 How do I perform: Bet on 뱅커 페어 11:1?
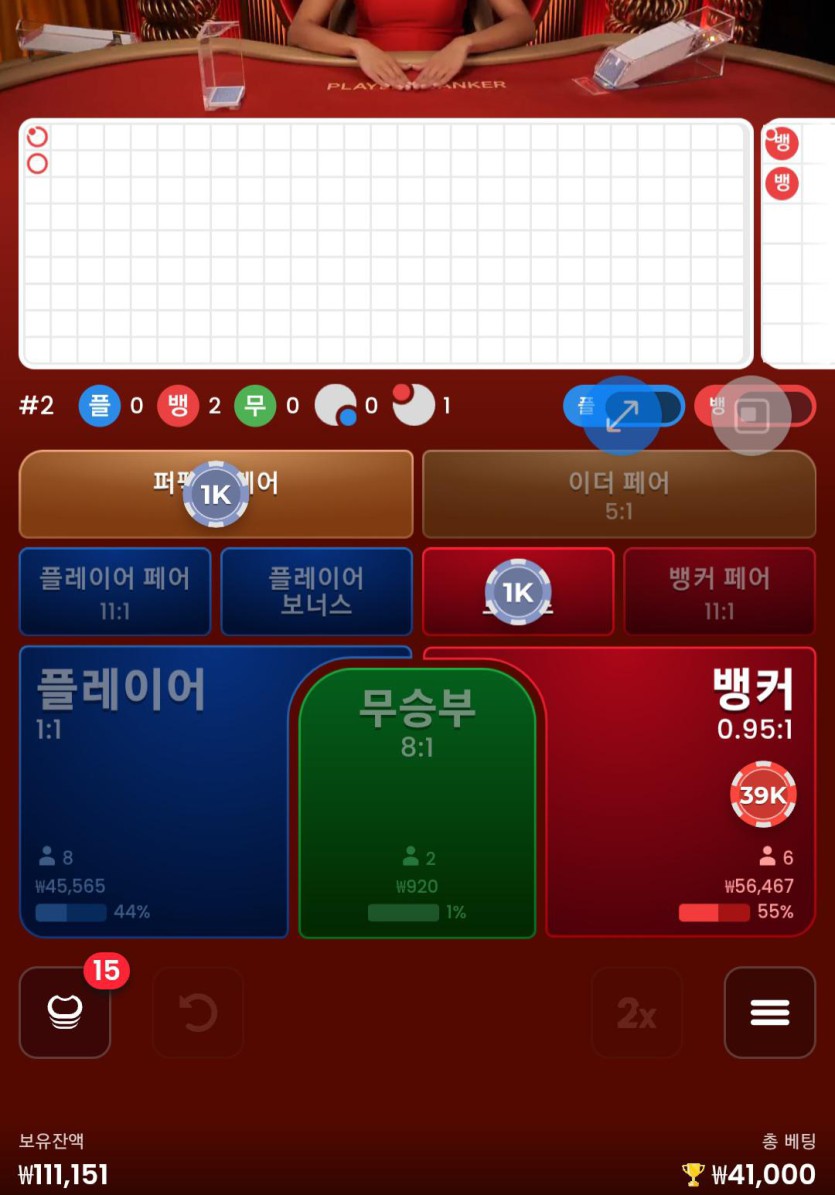point(719,591)
